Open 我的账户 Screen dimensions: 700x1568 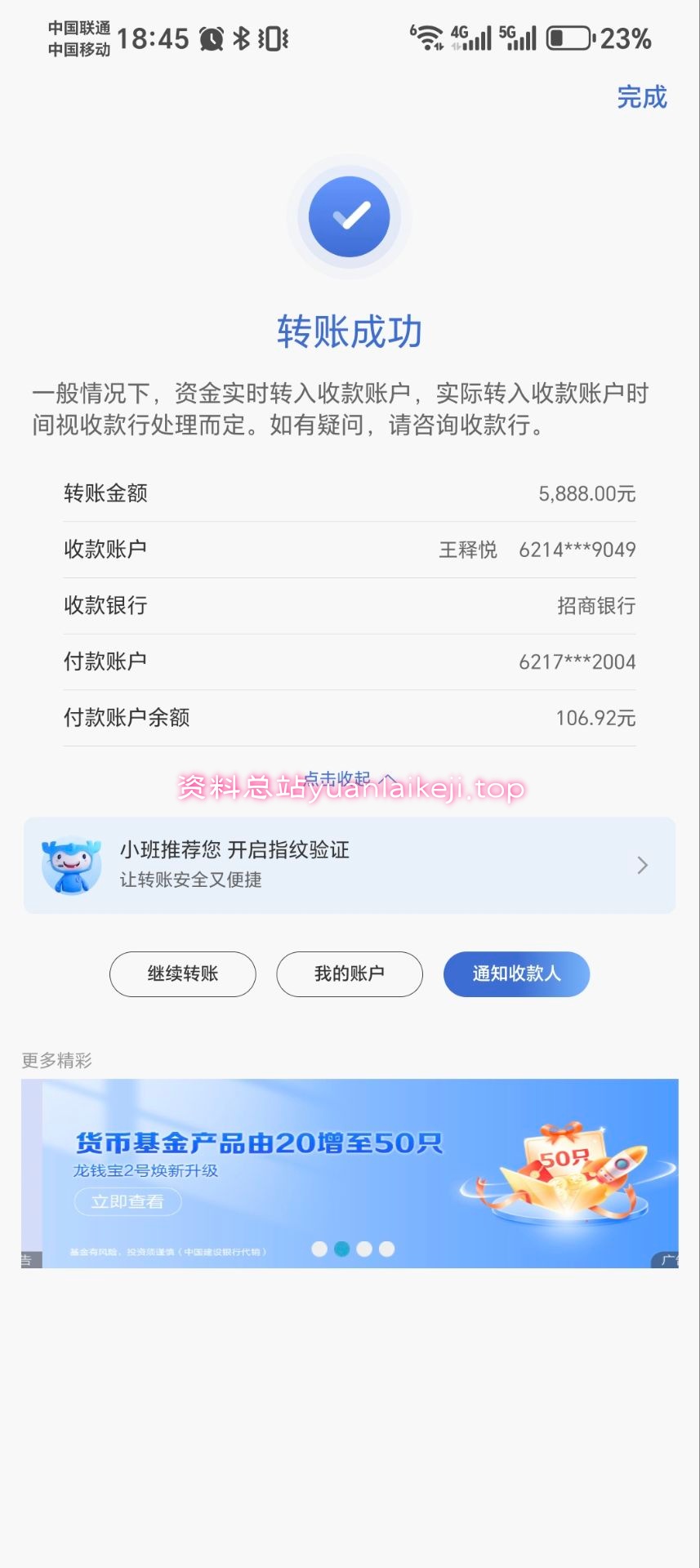coord(349,973)
